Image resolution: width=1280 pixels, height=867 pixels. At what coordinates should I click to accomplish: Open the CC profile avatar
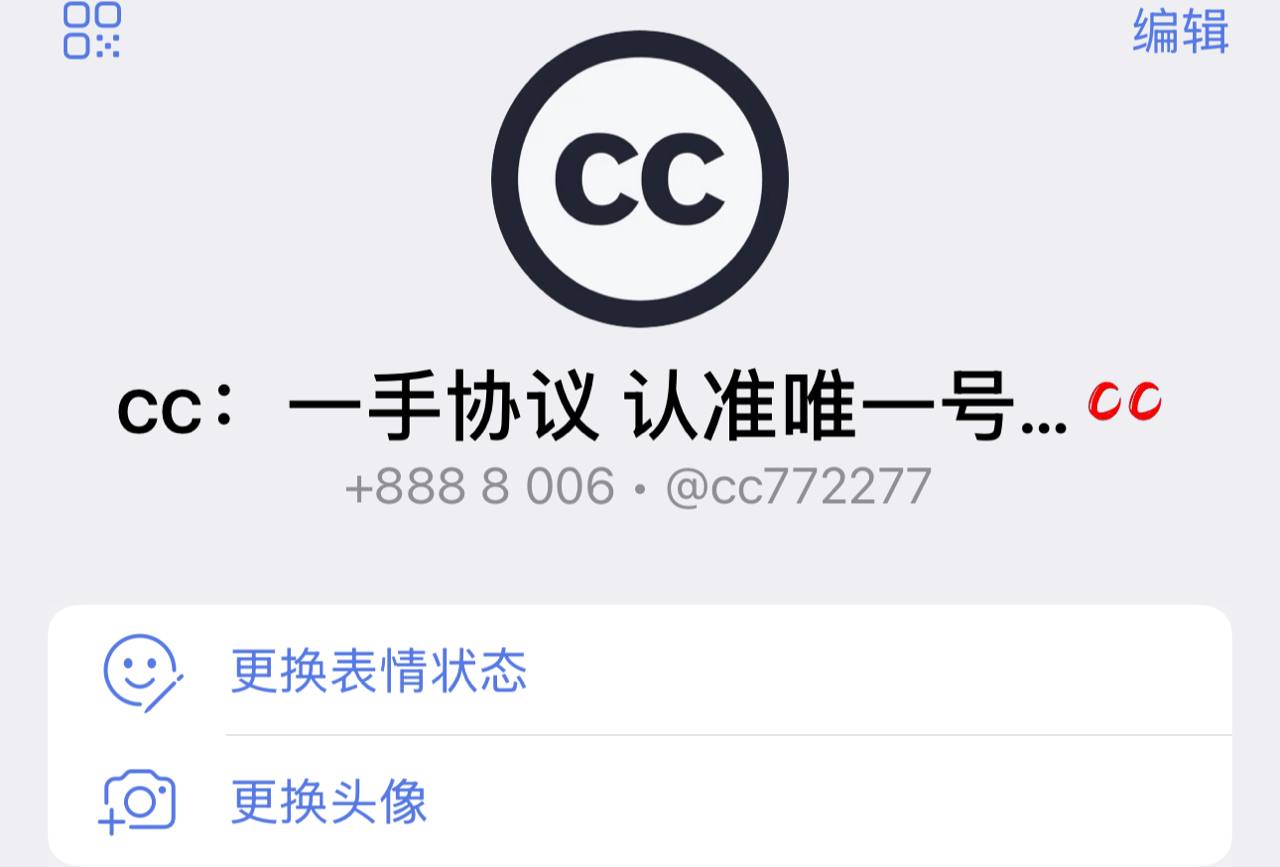tap(640, 179)
